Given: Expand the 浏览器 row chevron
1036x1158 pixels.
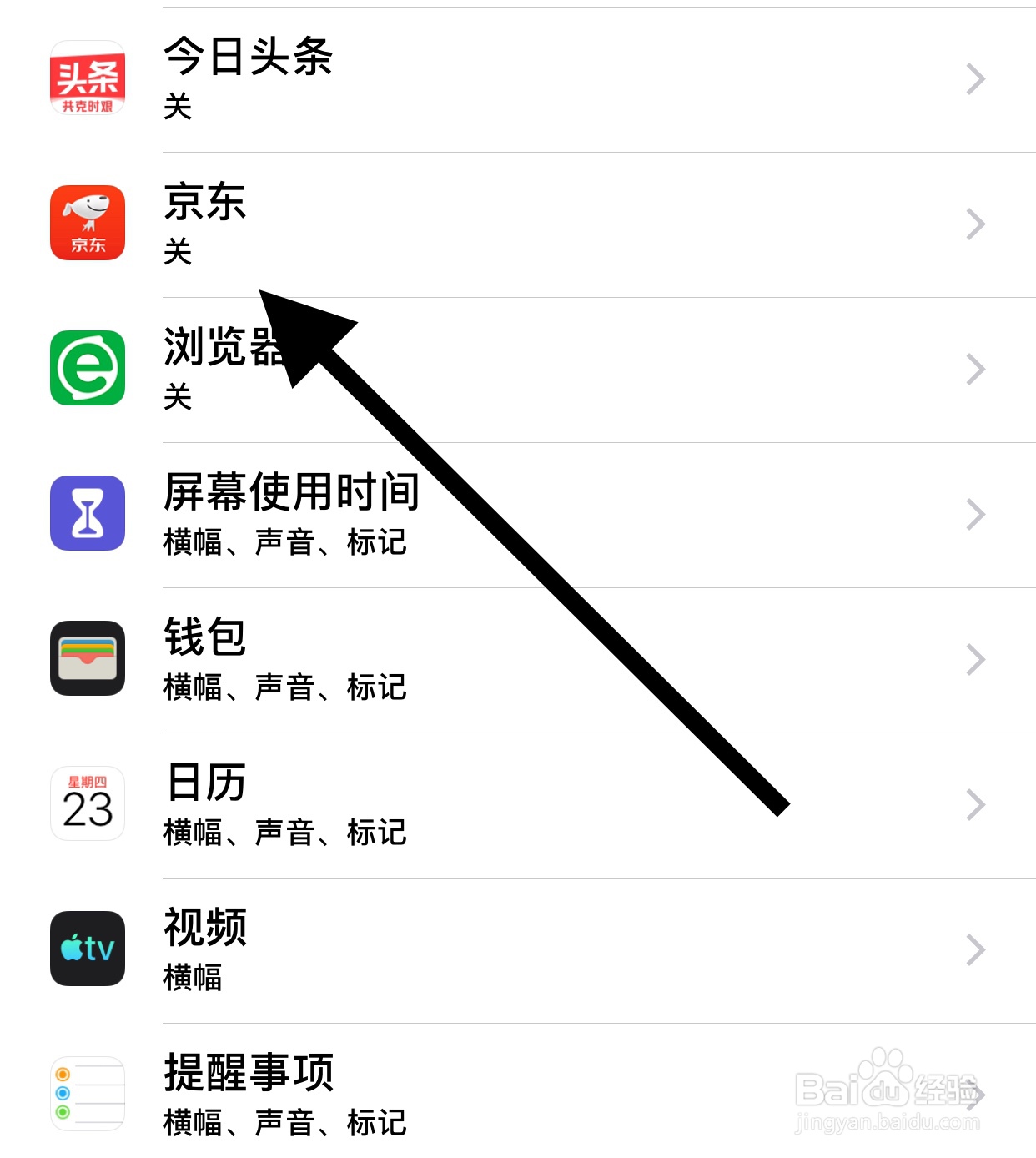Looking at the screenshot, I should click(976, 368).
